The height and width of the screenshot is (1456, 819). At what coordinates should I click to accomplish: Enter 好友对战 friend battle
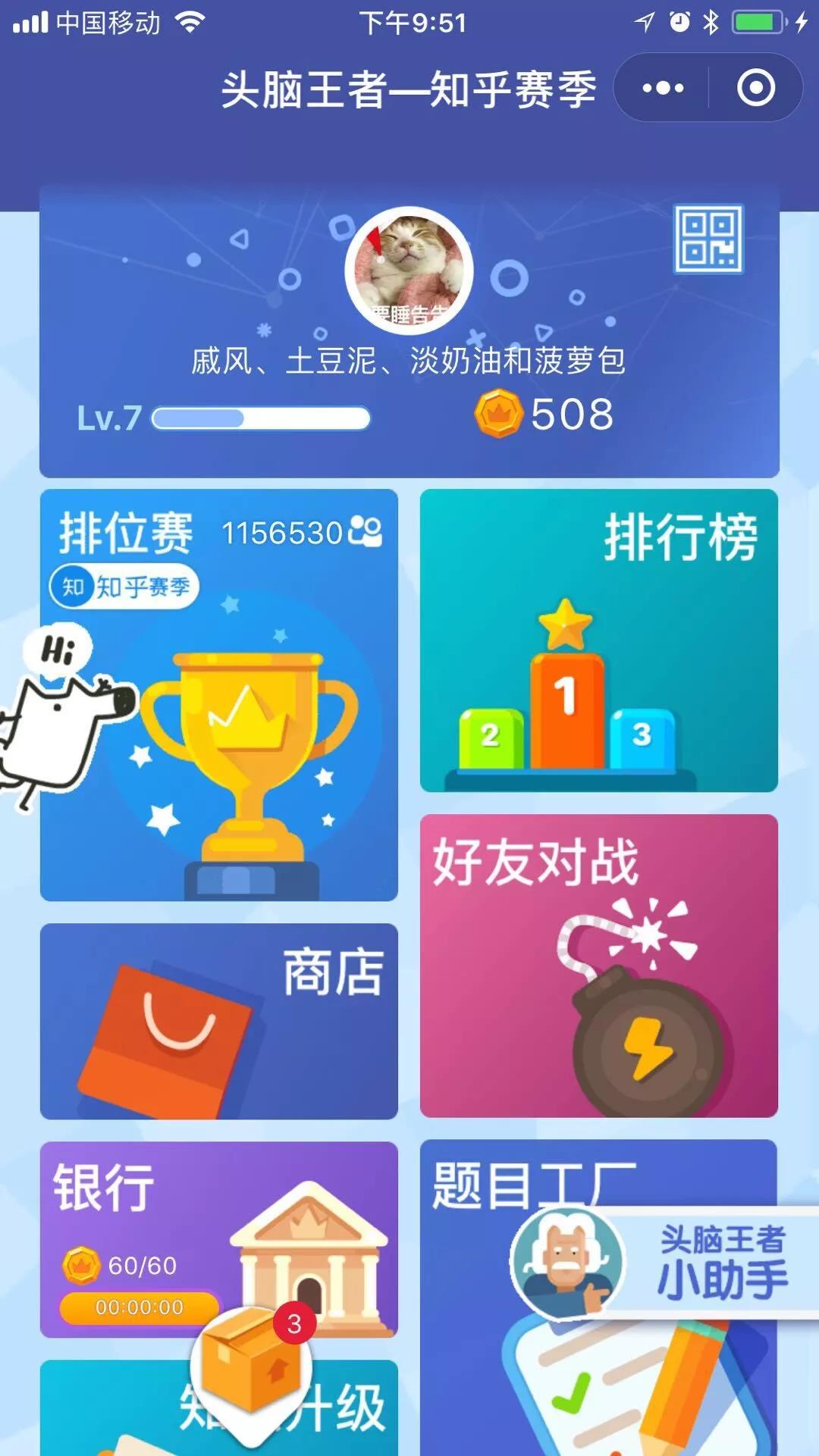(599, 965)
